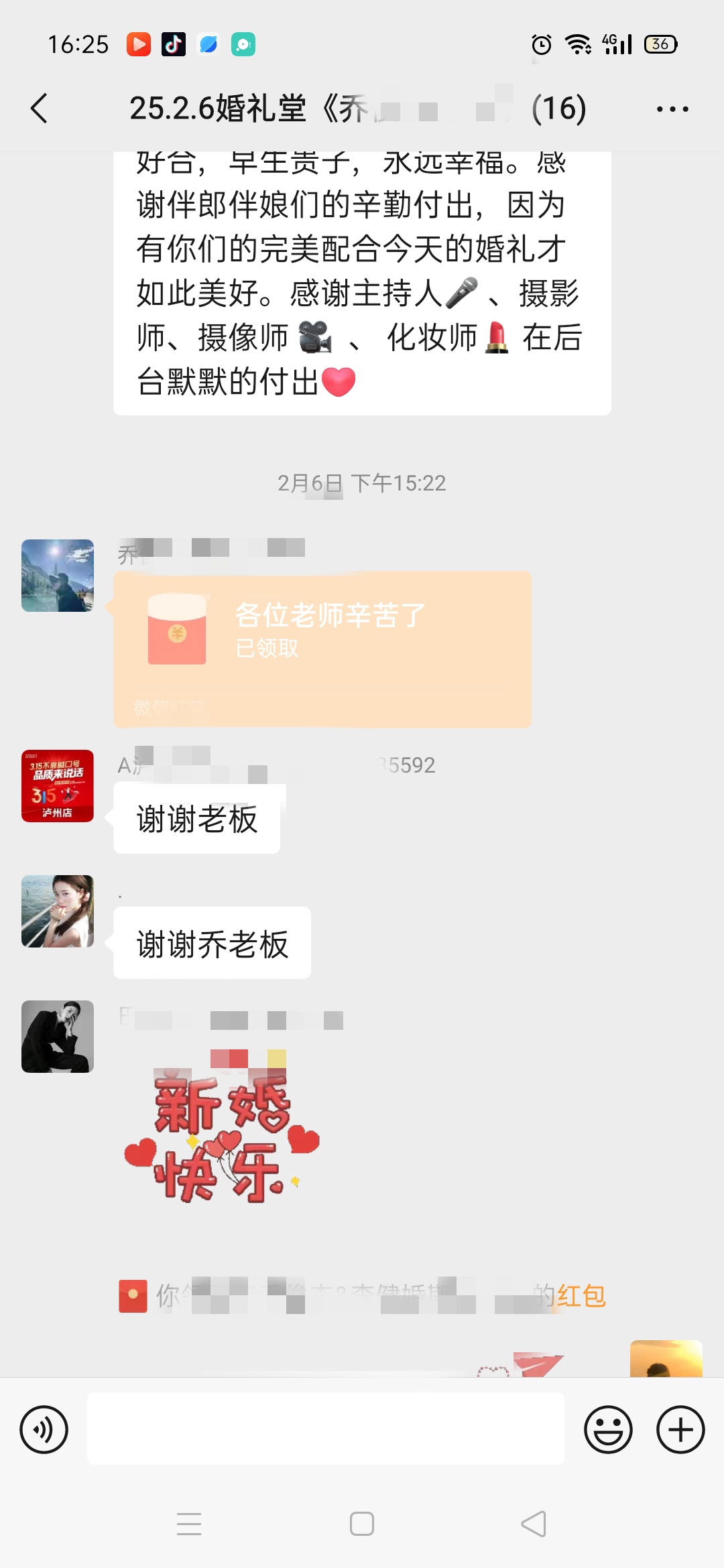Tap the 红包 link in the notice
Screen dimensions: 724x1568
[x=581, y=1295]
